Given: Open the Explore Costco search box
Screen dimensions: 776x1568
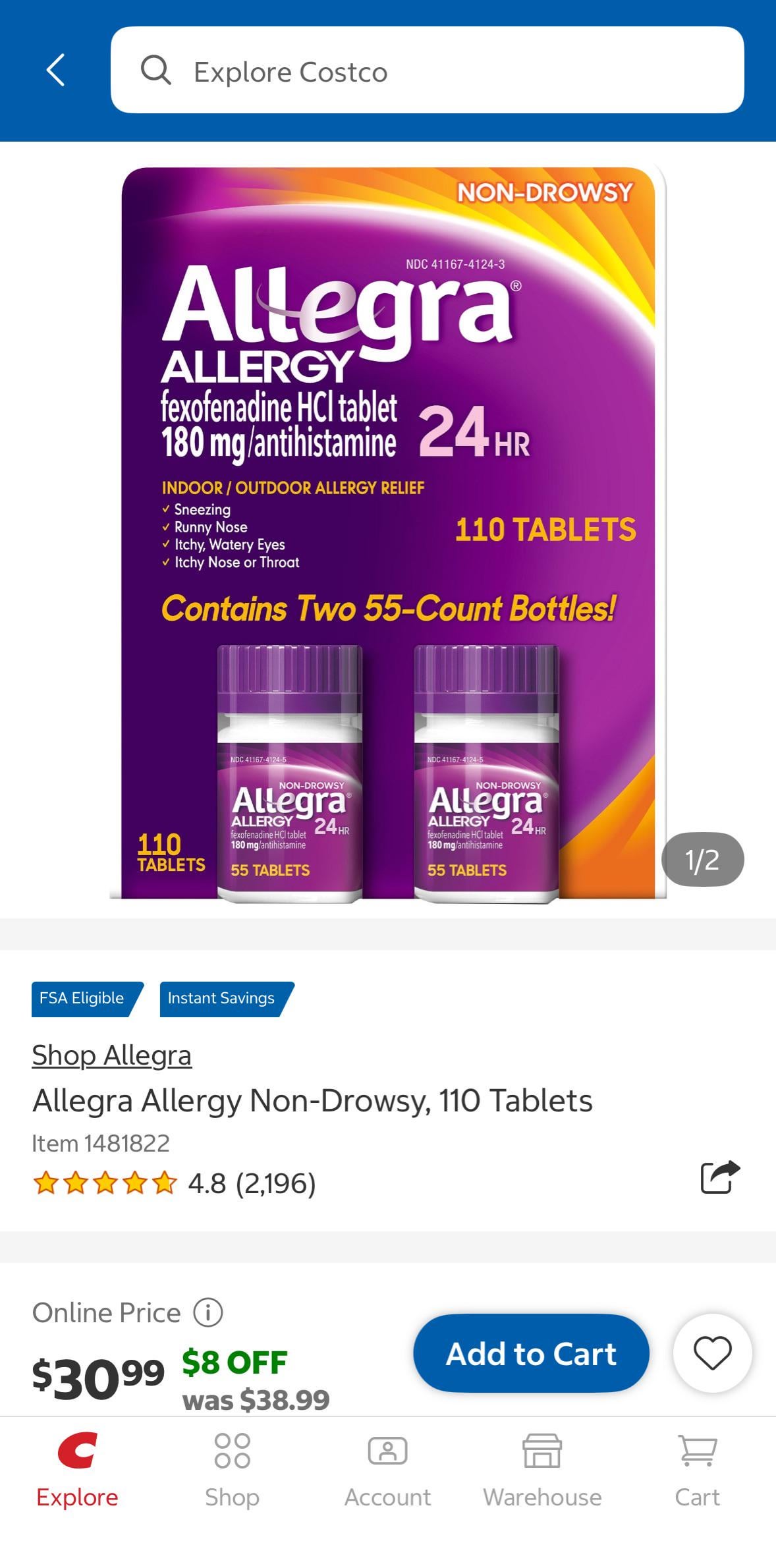Looking at the screenshot, I should [x=427, y=70].
